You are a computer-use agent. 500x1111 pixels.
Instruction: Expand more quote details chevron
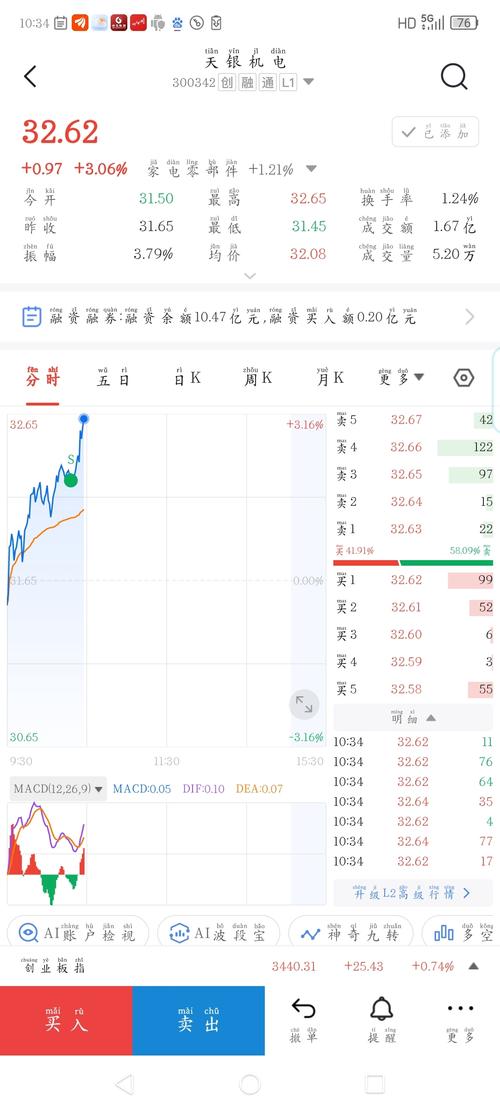tap(250, 275)
